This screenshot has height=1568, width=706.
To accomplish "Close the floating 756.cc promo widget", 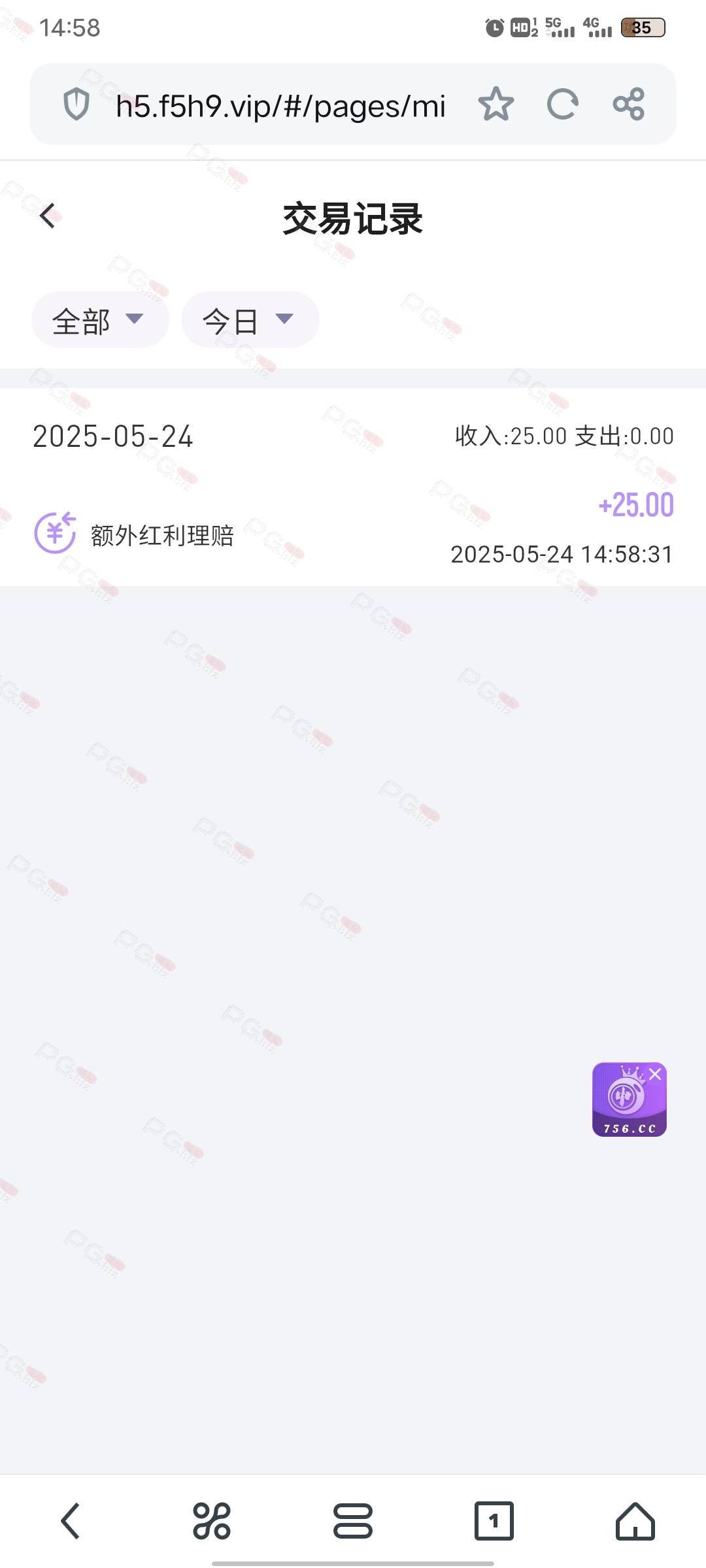I will click(x=655, y=1074).
